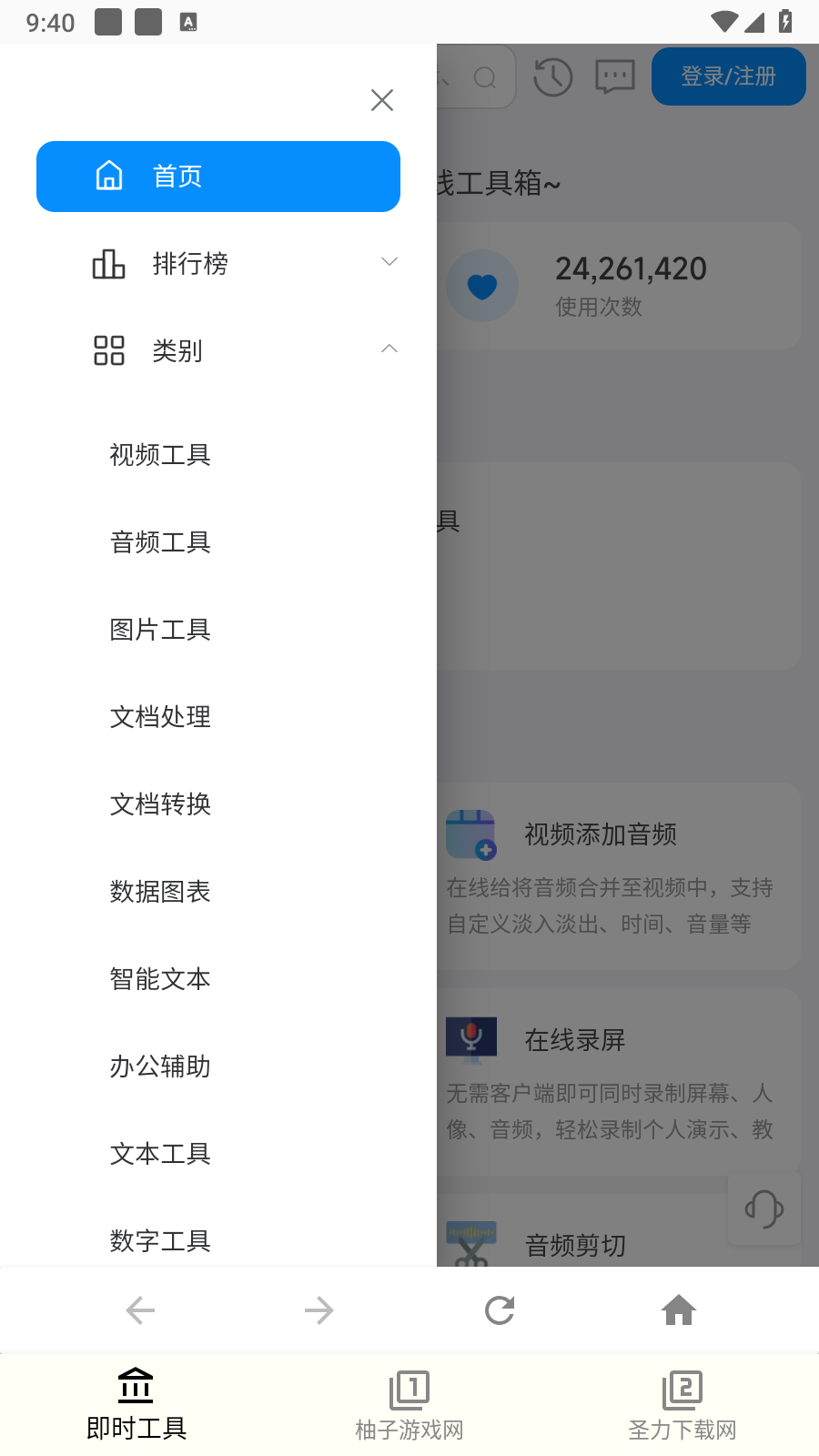Screen dimensions: 819x1456
Task: Go back with the browser back arrow
Action: click(140, 1310)
